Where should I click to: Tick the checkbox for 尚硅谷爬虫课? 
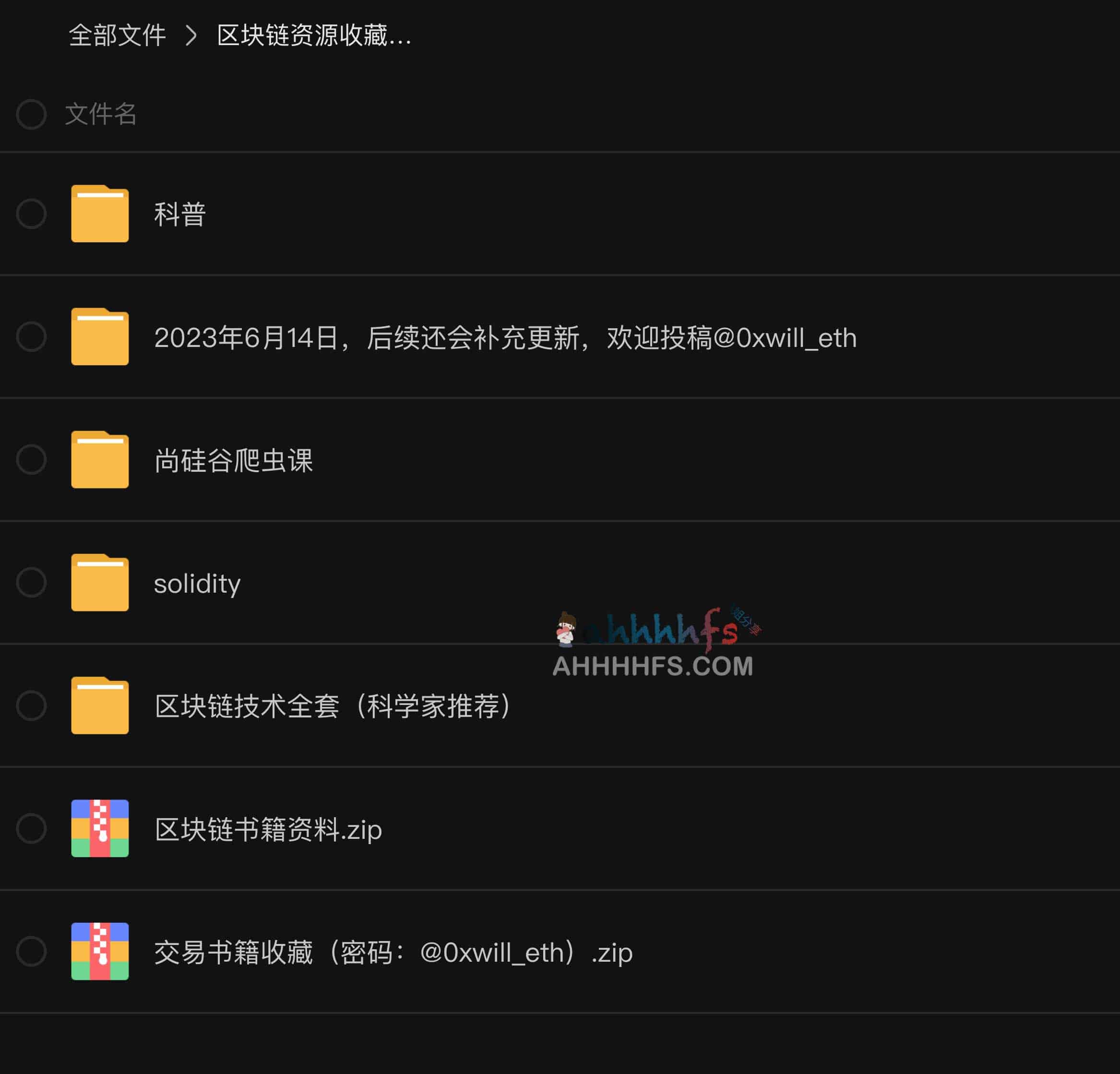(x=31, y=460)
